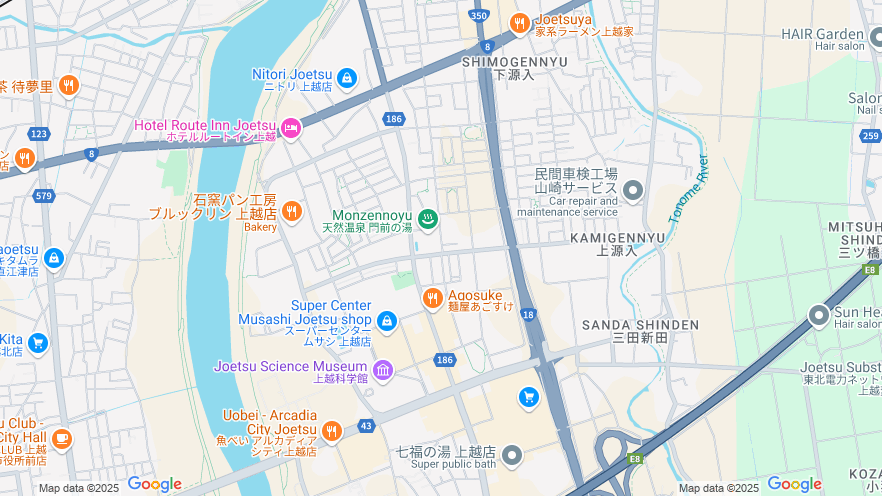Viewport: 882px width, 496px height.
Task: Tap the Hotel Route Inn Joetsu marker
Action: (291, 127)
